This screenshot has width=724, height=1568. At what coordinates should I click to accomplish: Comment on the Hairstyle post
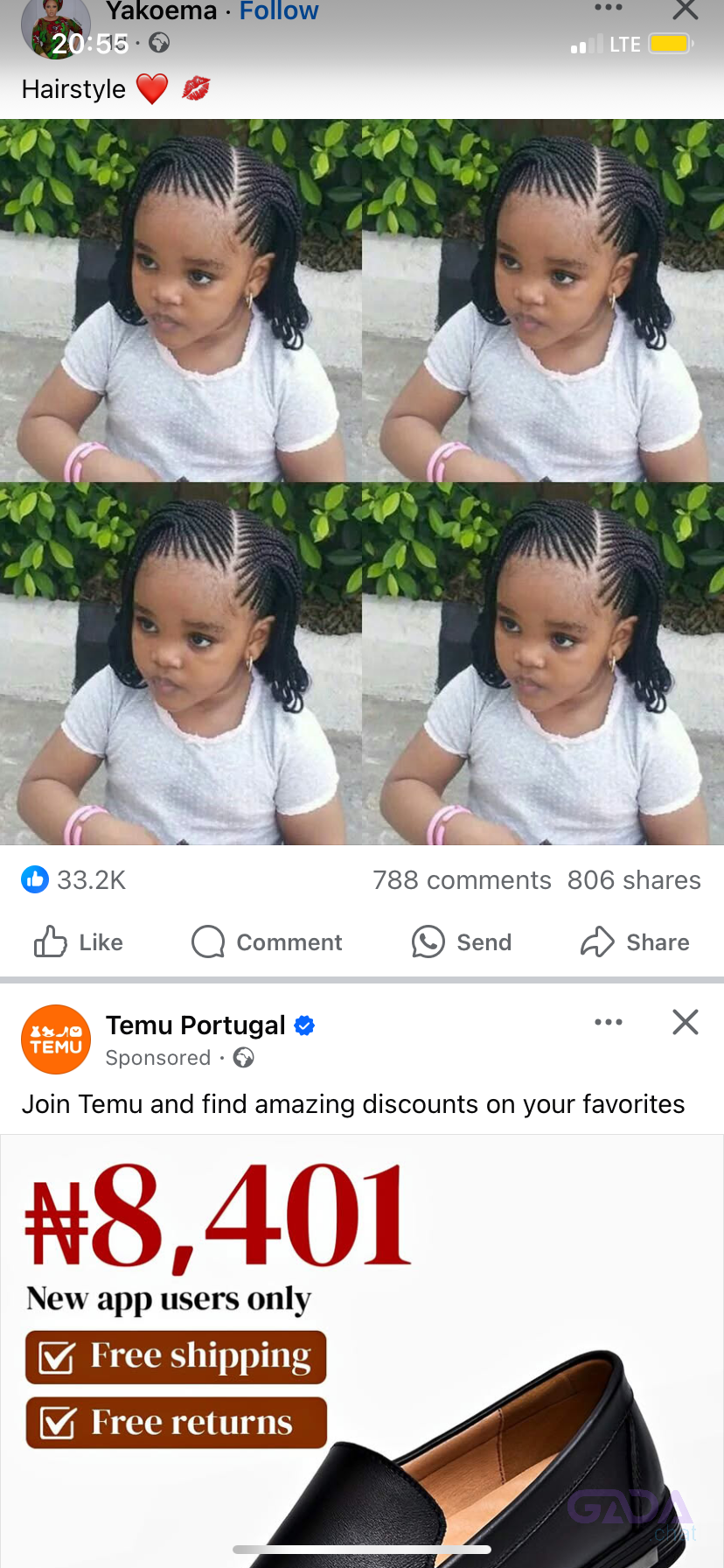coord(267,942)
